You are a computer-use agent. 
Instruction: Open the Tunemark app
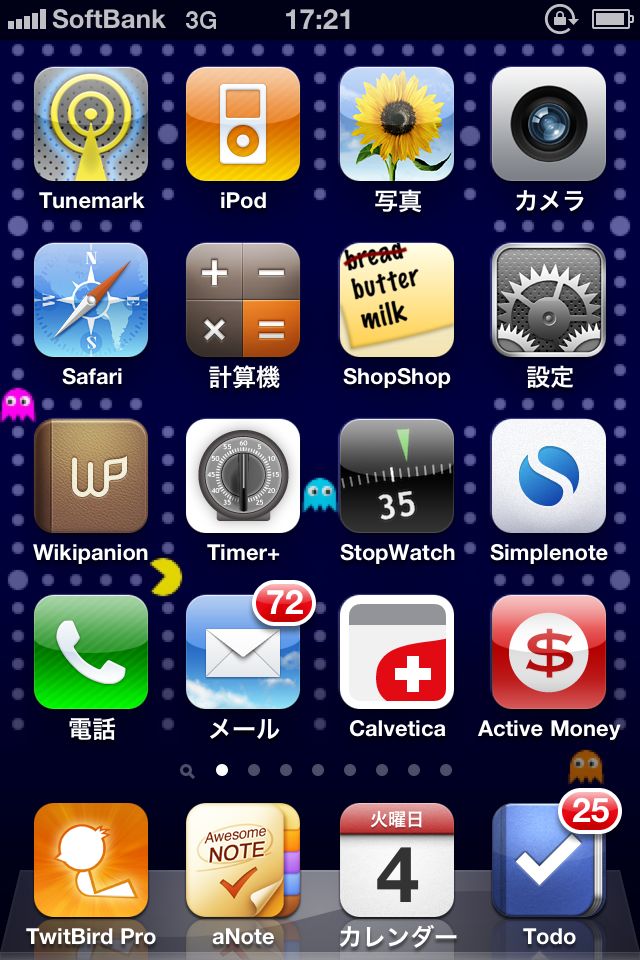point(91,124)
